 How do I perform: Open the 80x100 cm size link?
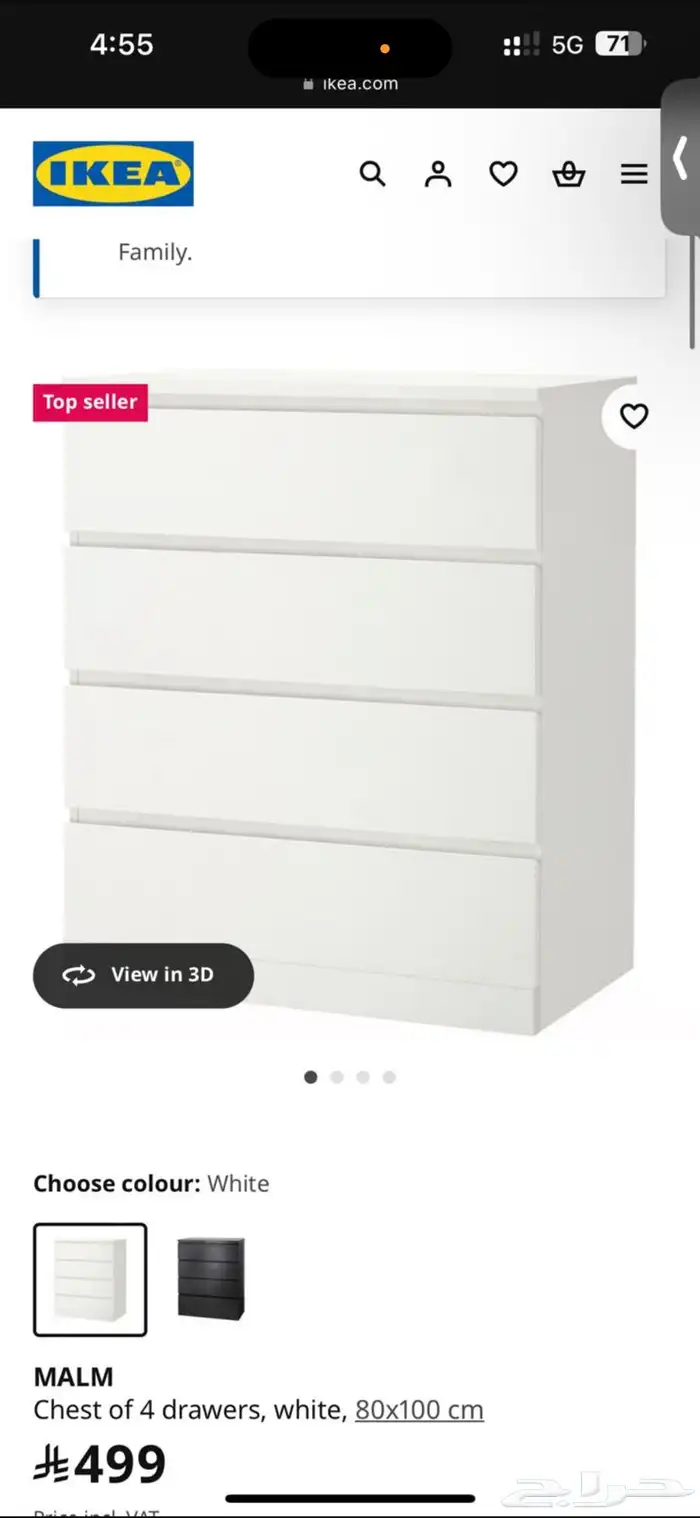pos(419,1410)
